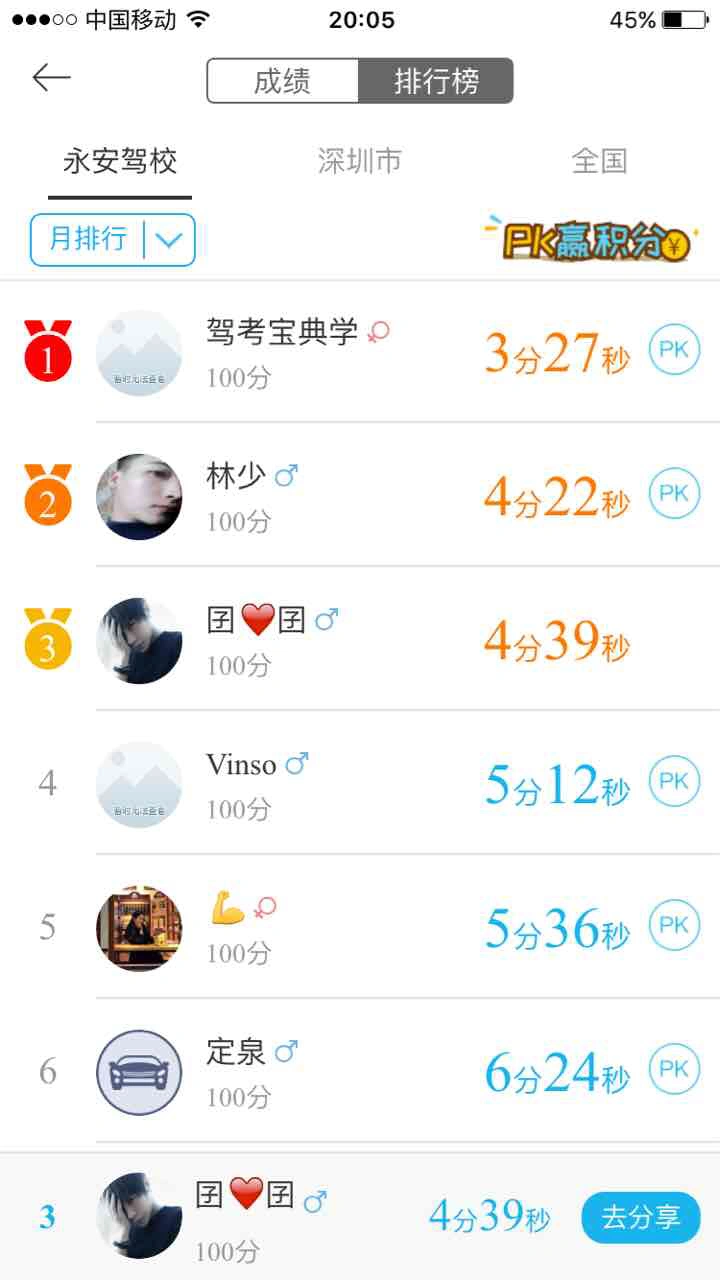The width and height of the screenshot is (720, 1280).
Task: Expand the 月排行 dropdown
Action: click(x=113, y=240)
